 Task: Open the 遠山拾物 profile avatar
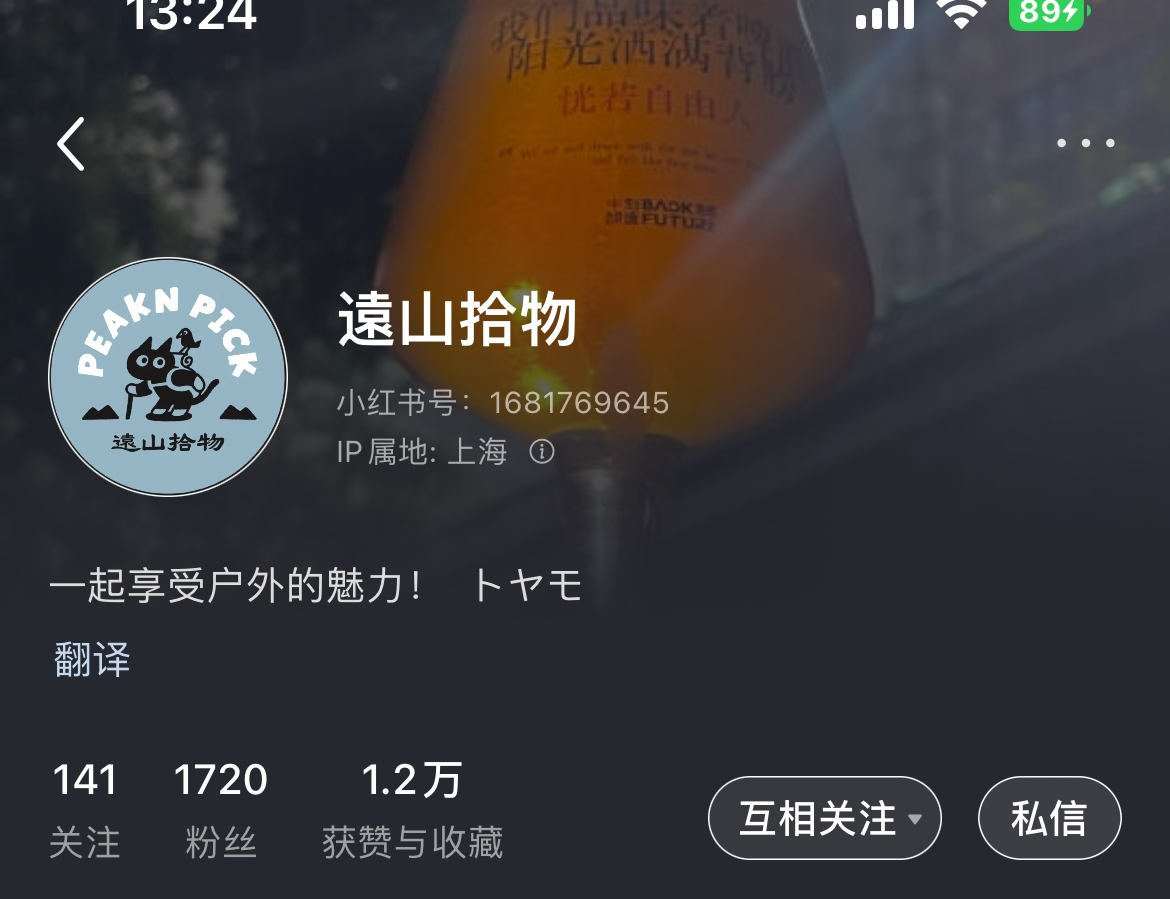pos(168,377)
